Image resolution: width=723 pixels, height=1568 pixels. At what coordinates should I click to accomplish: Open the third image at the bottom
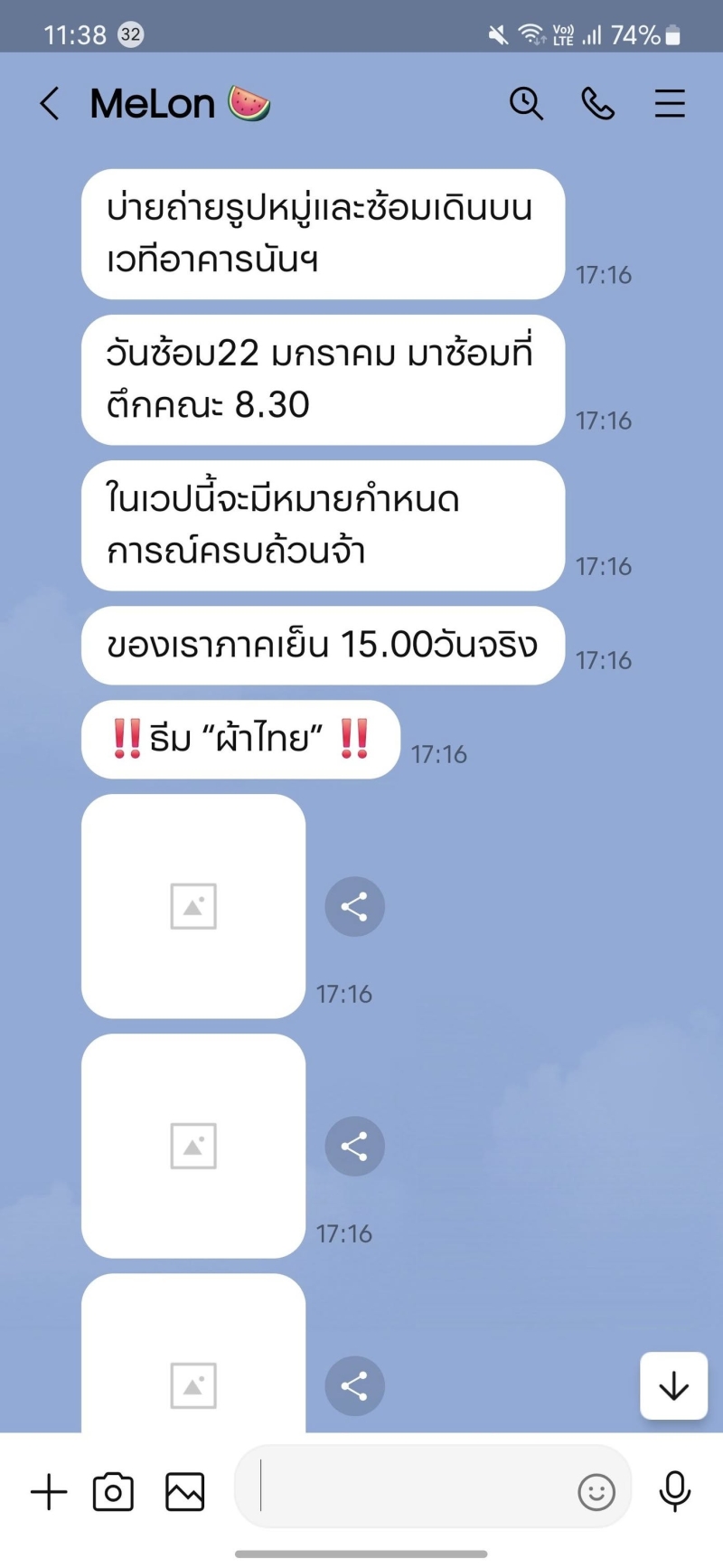193,1354
